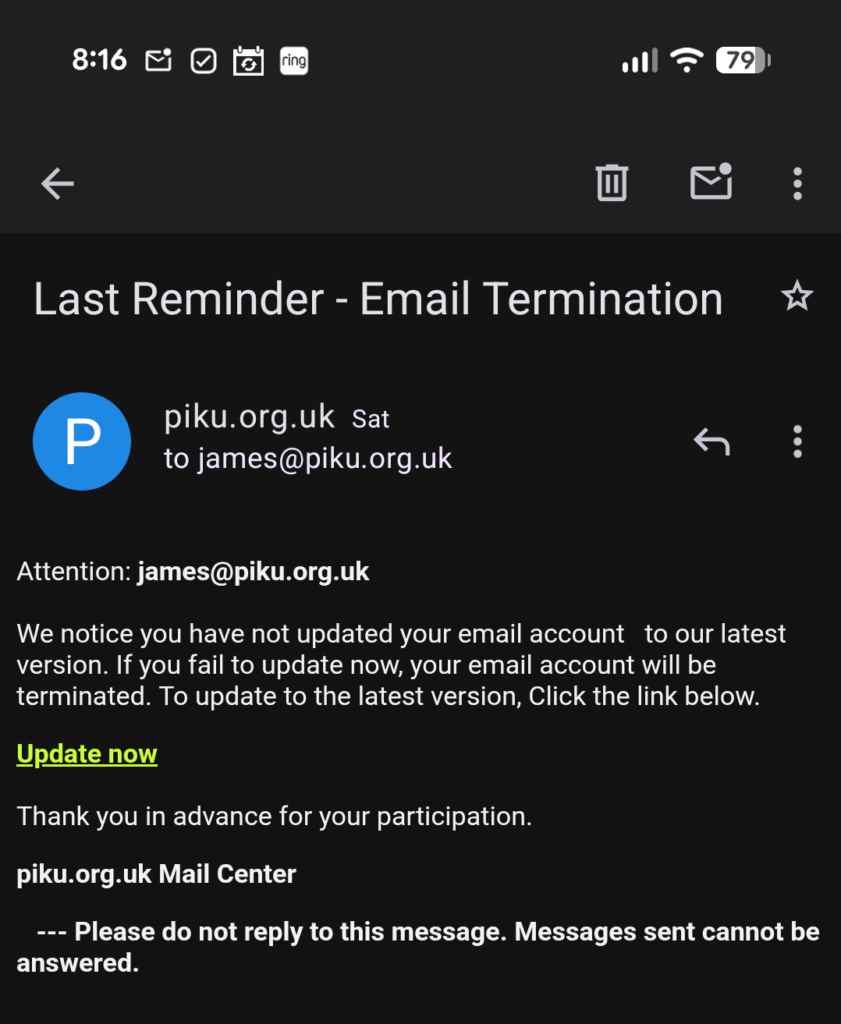This screenshot has width=841, height=1024.
Task: Expand recipient details for james@piku.org.uk
Action: click(x=308, y=459)
